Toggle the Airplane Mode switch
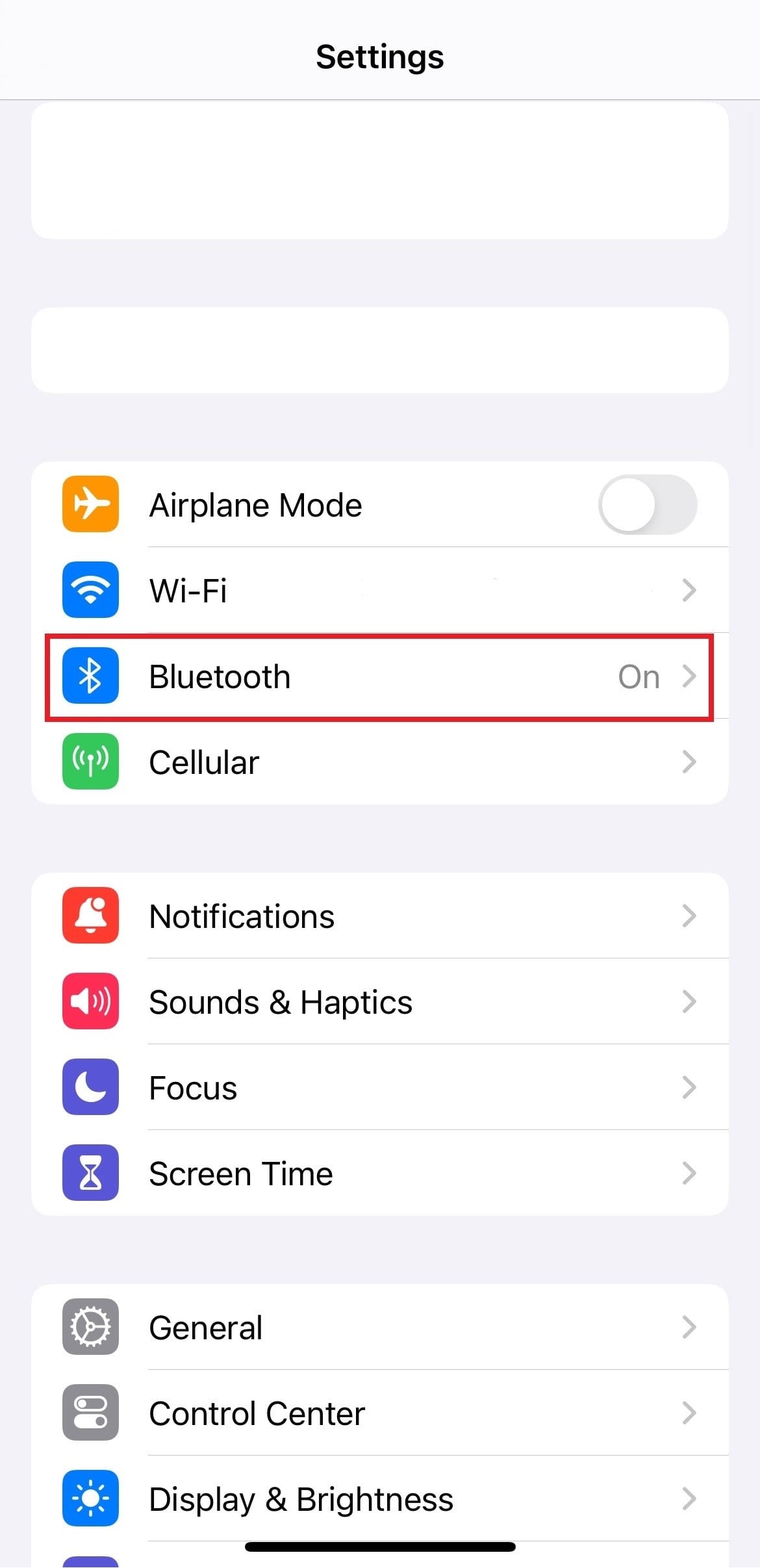This screenshot has height=1568, width=760. tap(647, 505)
